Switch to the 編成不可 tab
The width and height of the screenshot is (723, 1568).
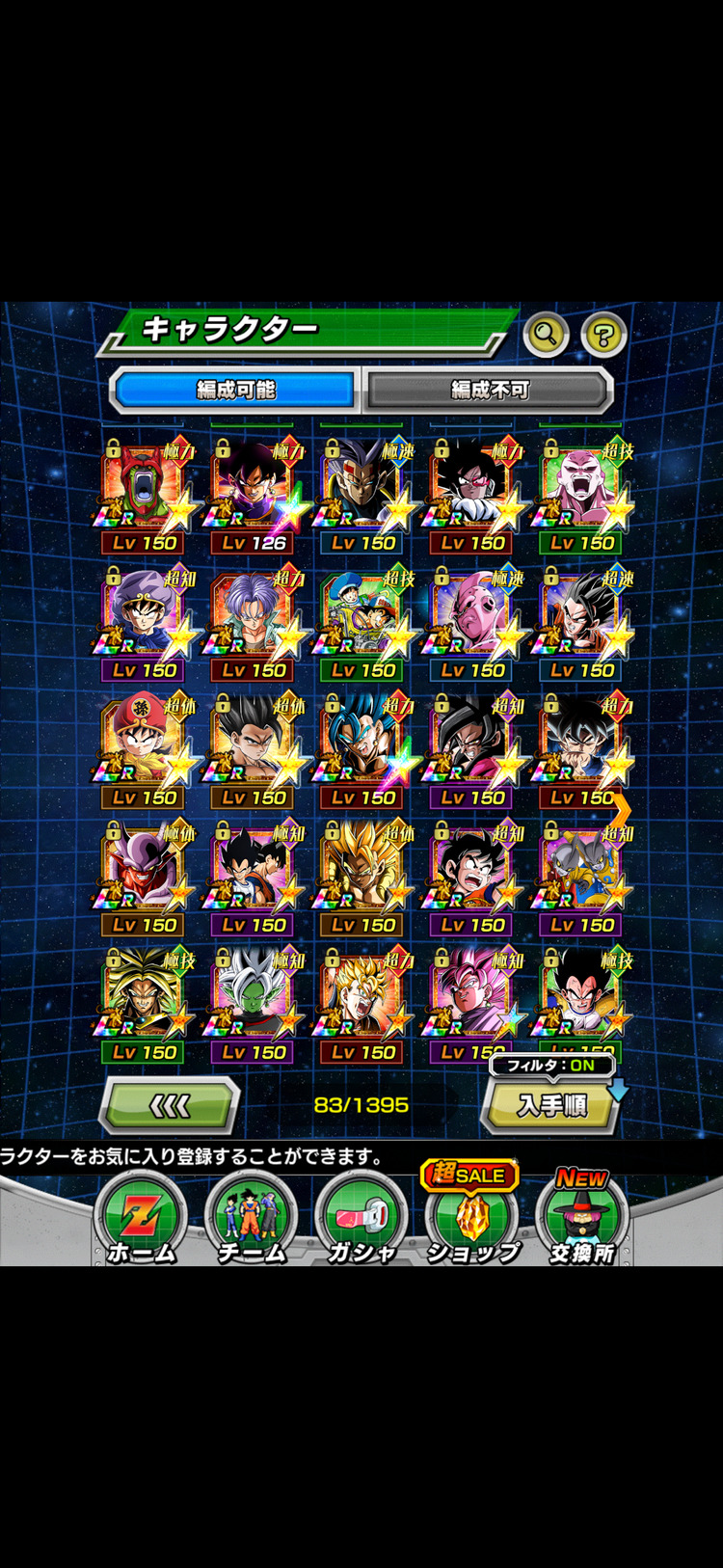pyautogui.click(x=490, y=390)
